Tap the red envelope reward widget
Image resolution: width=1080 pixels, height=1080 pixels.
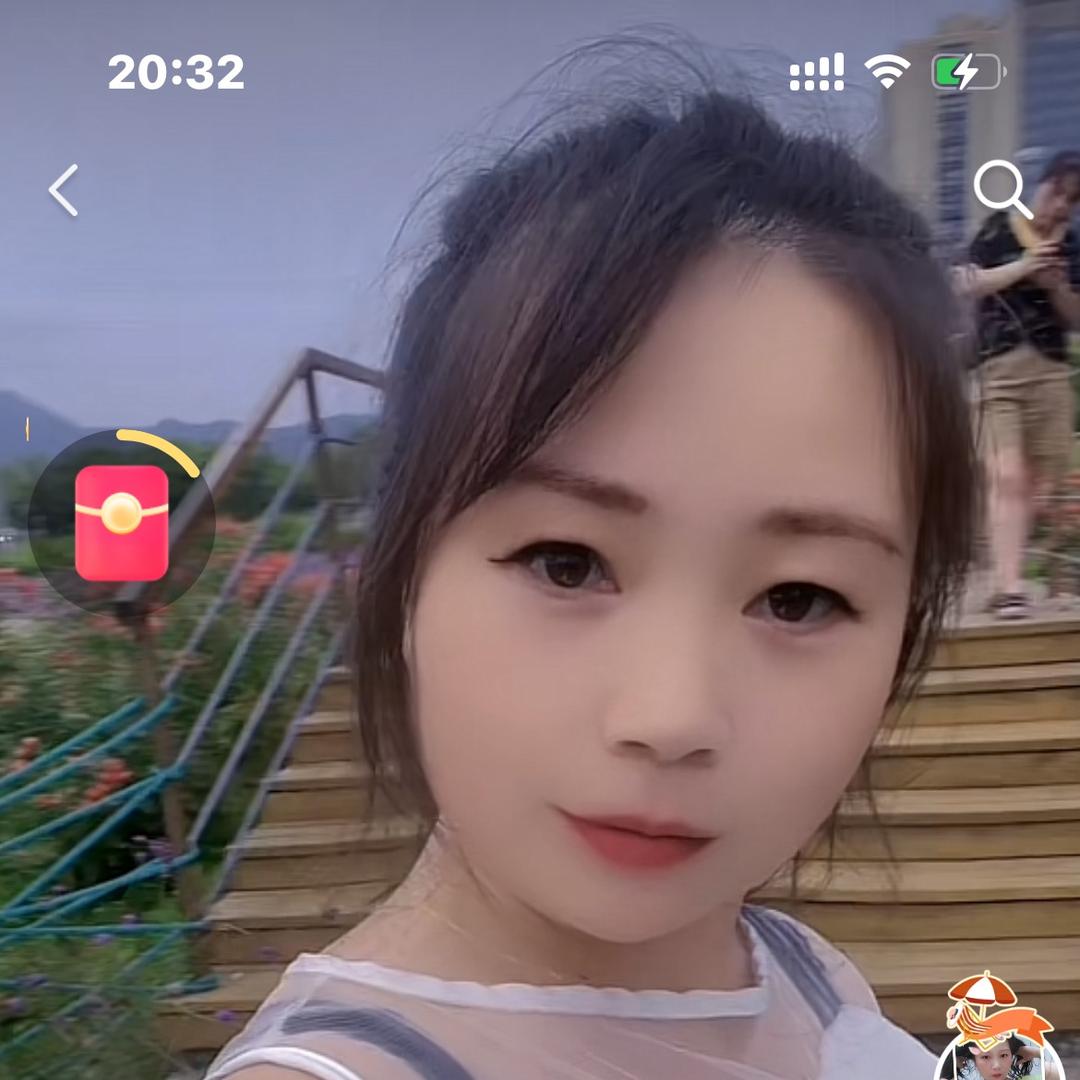tap(121, 522)
